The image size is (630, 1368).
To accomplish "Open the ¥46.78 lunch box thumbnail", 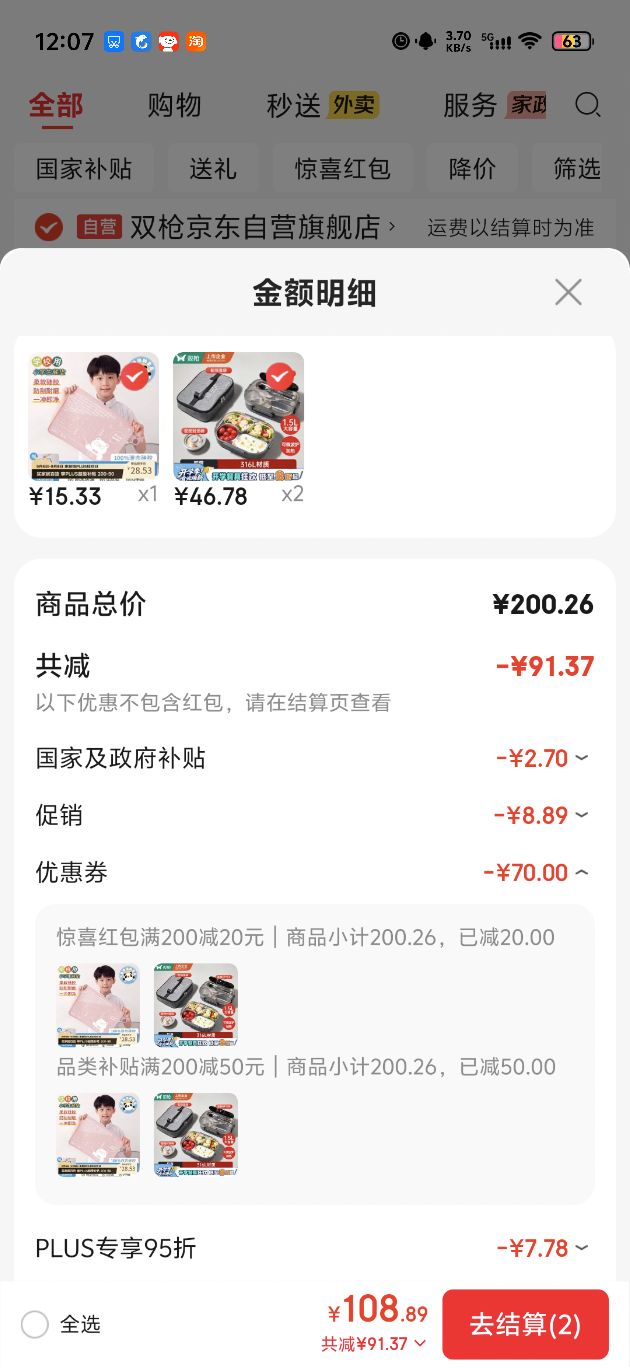I will [x=238, y=416].
